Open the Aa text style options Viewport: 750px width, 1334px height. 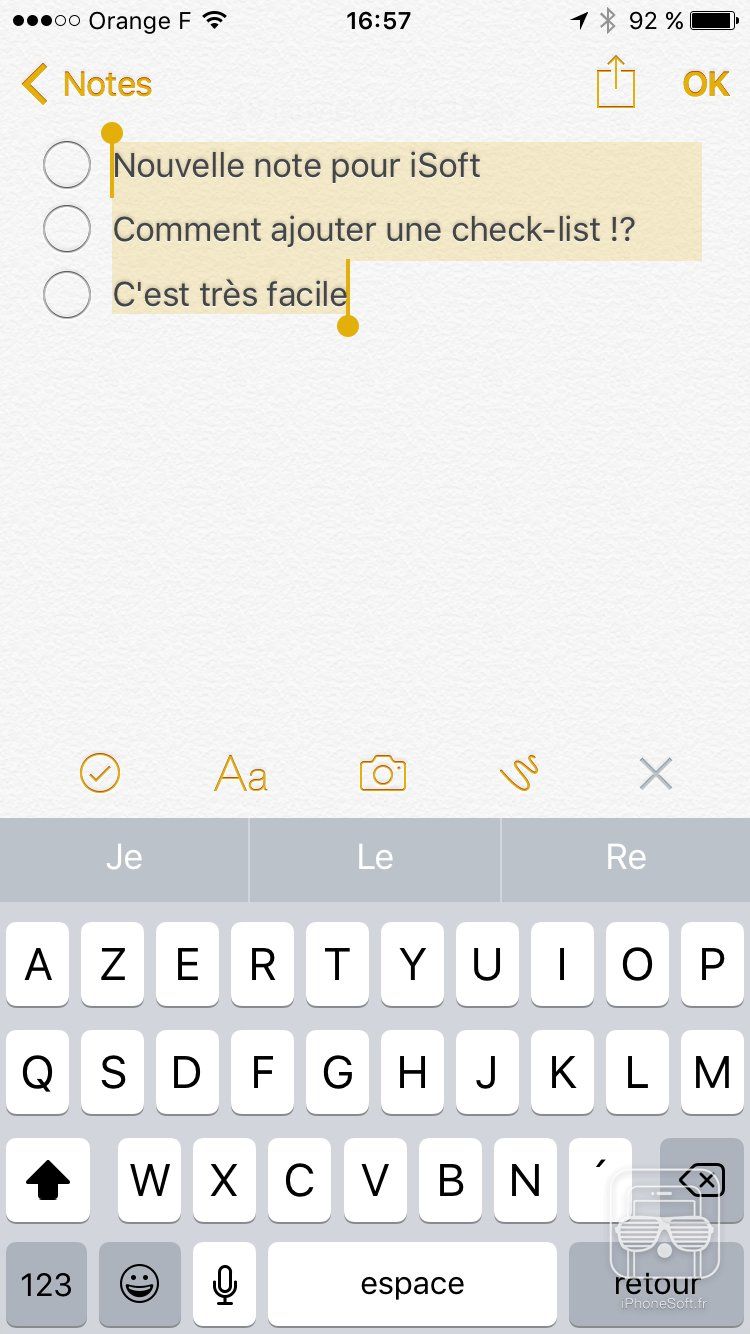point(241,774)
